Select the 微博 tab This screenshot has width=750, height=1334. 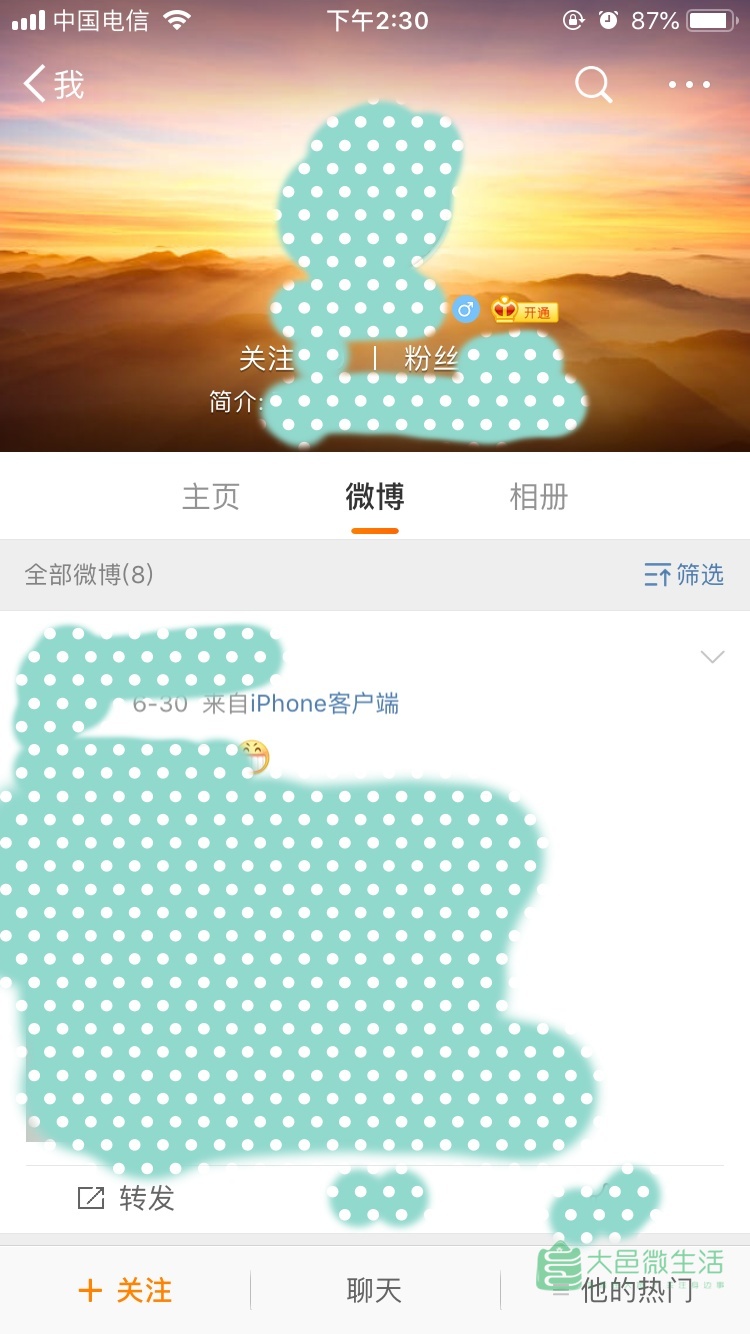(x=375, y=497)
